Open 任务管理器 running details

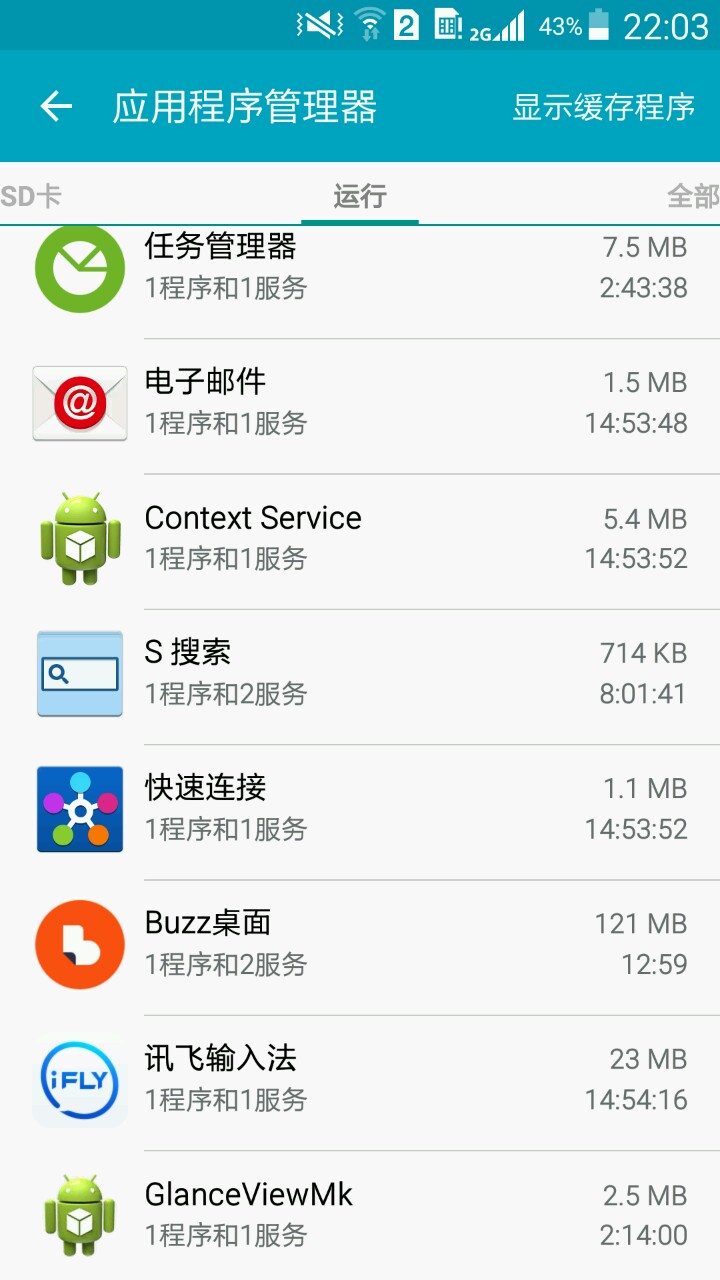pos(360,268)
